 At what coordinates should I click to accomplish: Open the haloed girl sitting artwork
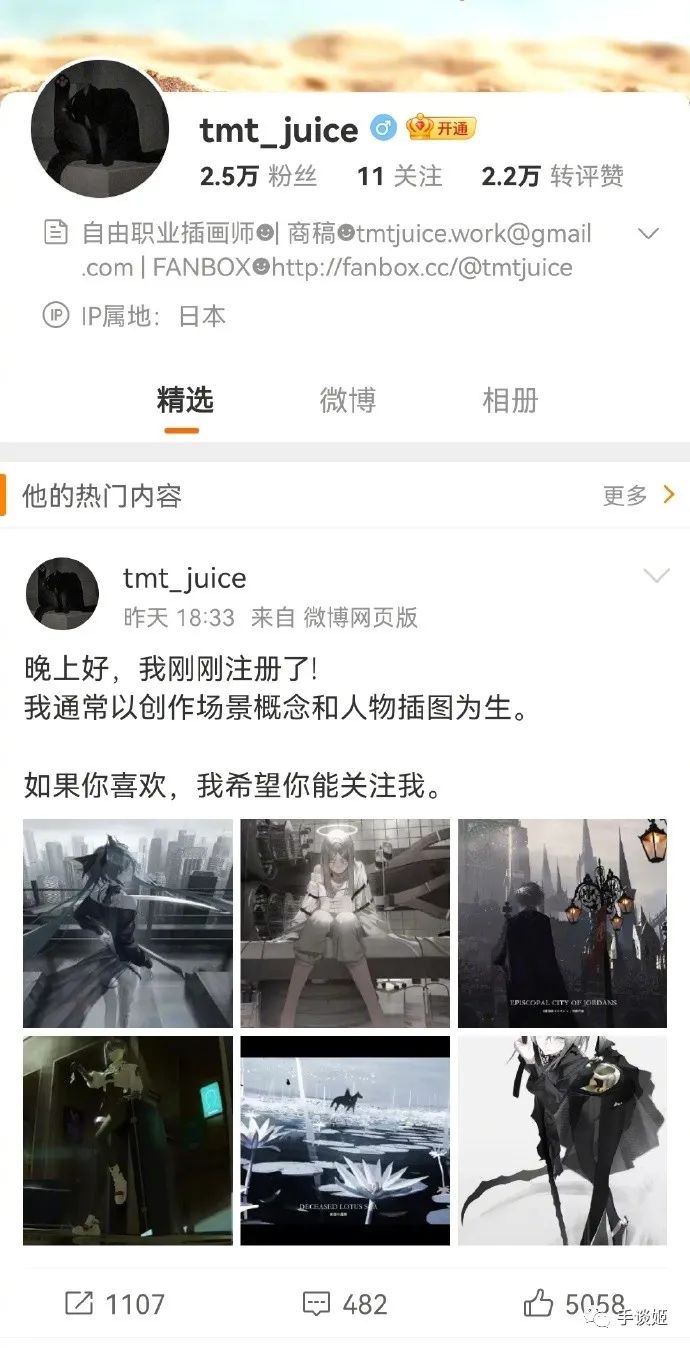click(x=345, y=923)
